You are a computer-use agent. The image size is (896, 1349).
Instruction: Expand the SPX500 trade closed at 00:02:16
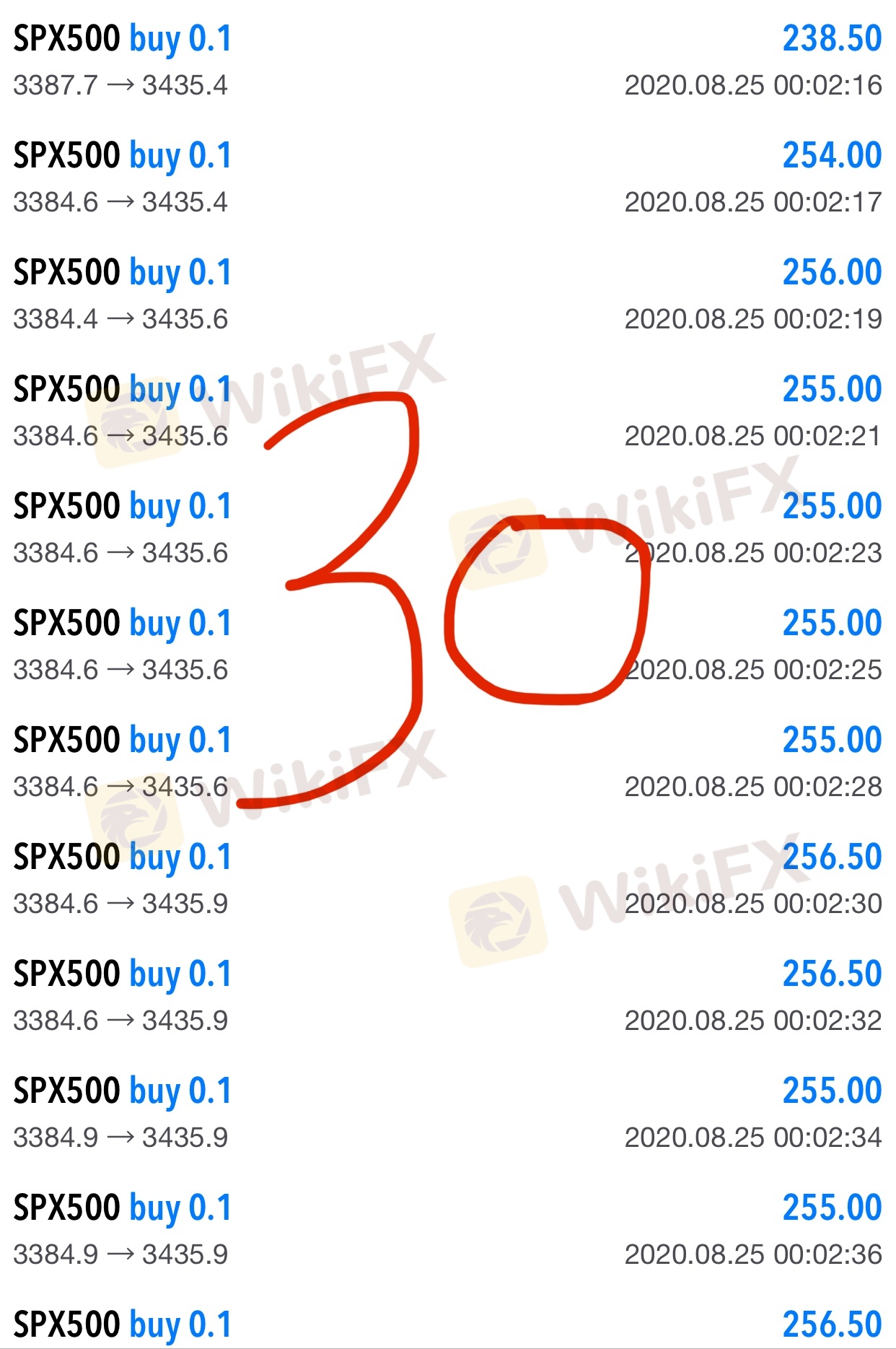(447, 61)
